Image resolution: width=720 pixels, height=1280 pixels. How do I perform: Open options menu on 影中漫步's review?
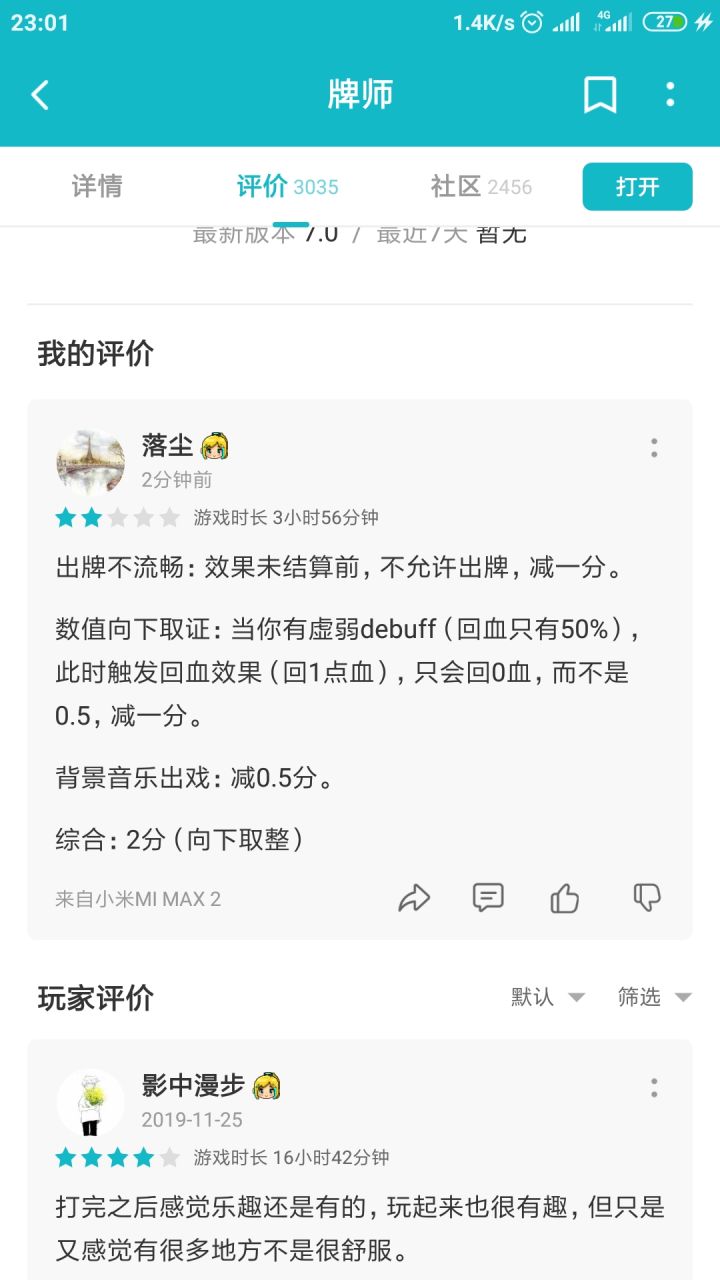tap(654, 1087)
